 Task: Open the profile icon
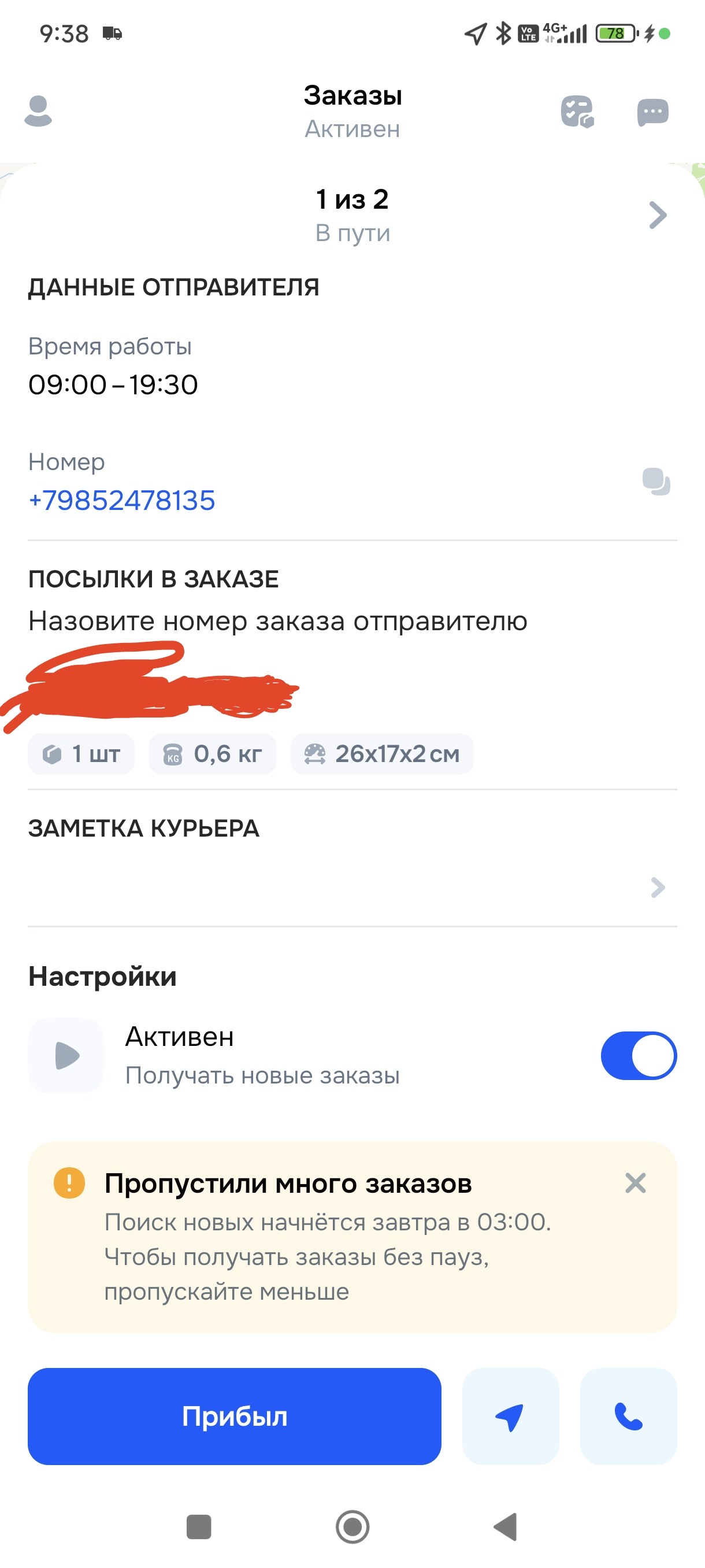pos(38,112)
